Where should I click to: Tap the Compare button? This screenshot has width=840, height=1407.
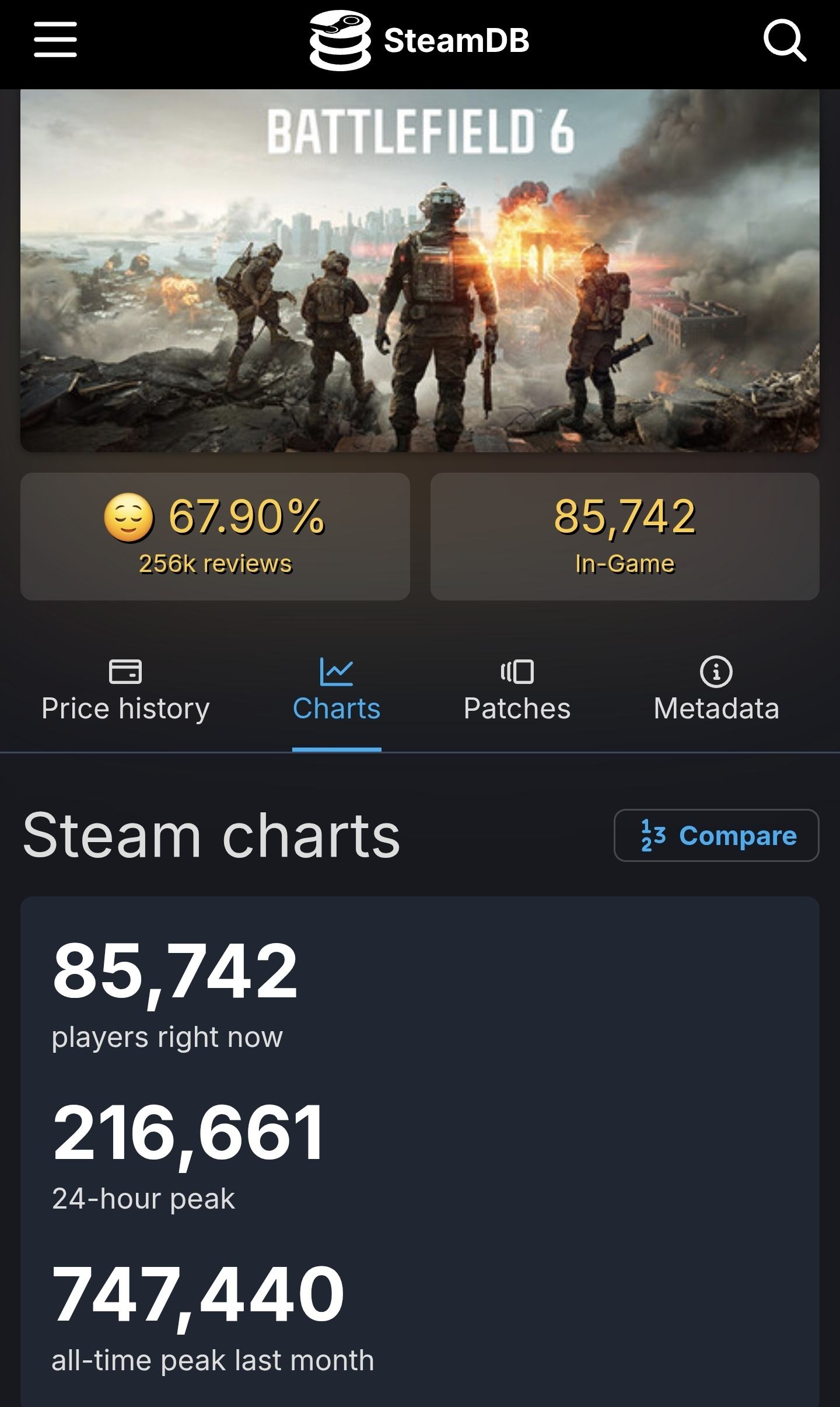(x=716, y=835)
